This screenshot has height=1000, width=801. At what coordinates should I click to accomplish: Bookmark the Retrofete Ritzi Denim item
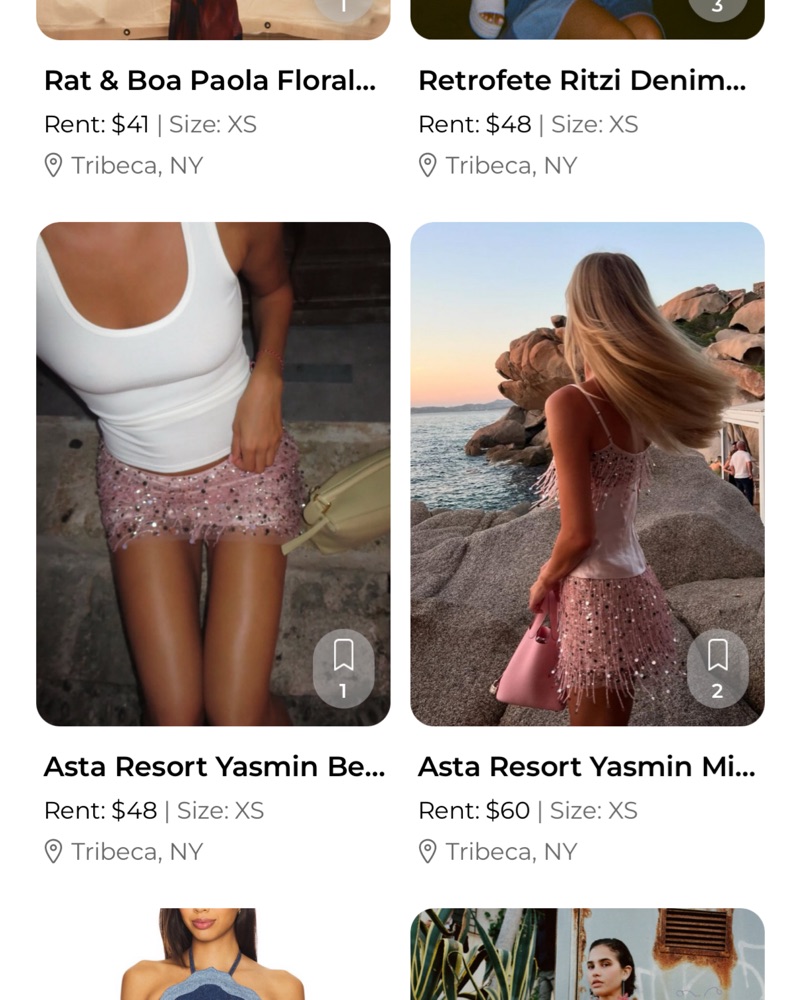point(717,8)
